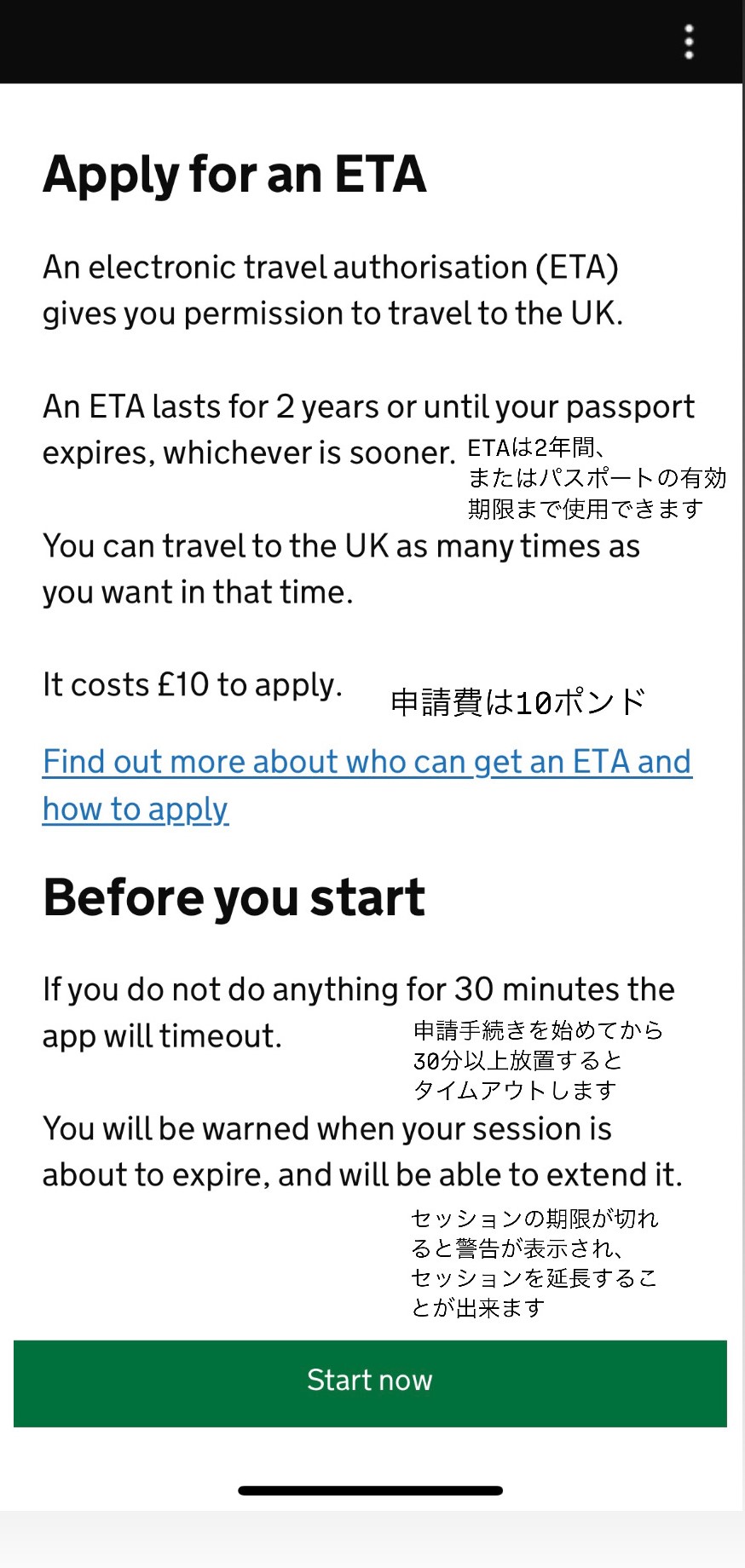
Task: Open the link about who can get an ETA
Action: [367, 785]
